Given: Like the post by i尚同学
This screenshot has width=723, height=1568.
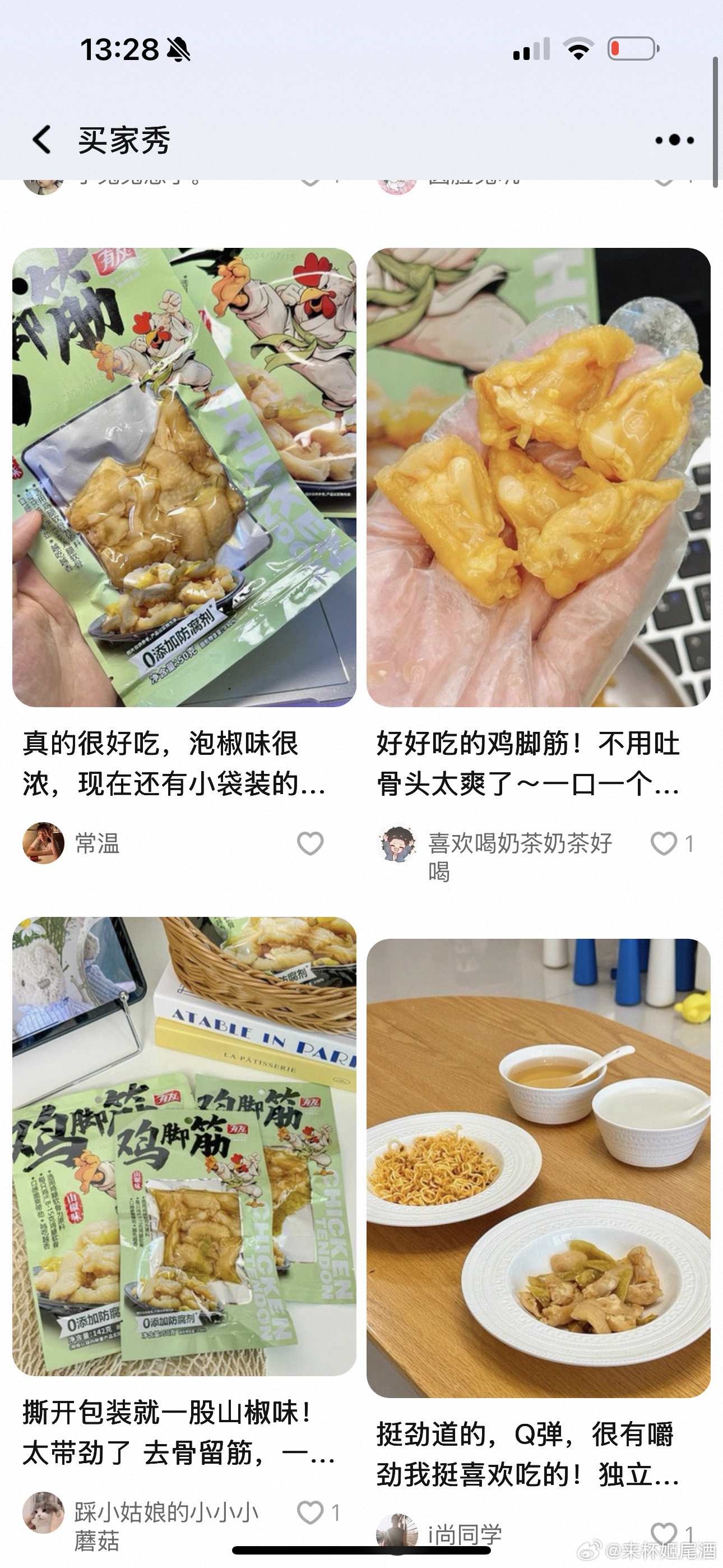Looking at the screenshot, I should click(664, 1532).
